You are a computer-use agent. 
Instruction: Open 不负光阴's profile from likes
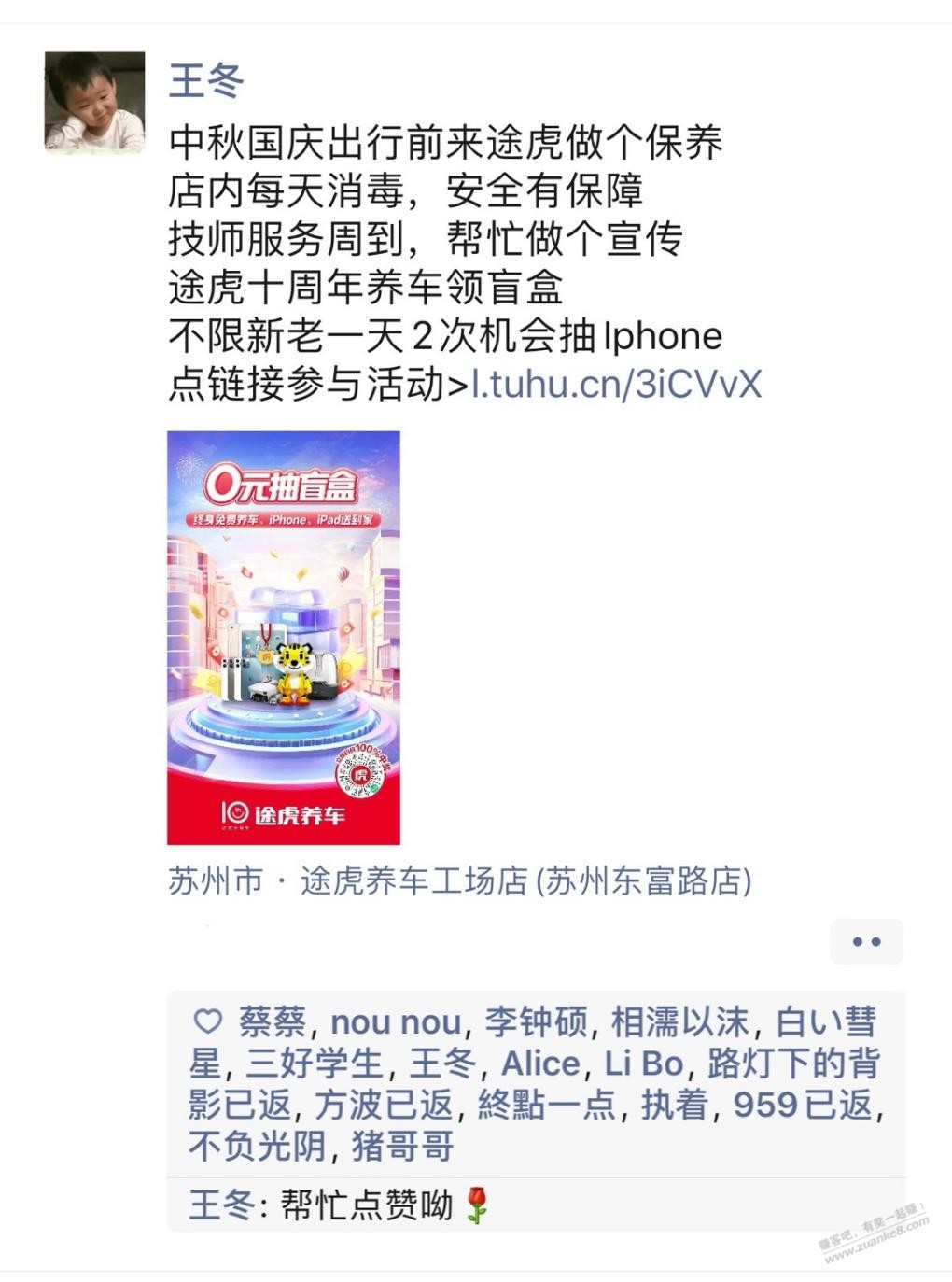pyautogui.click(x=257, y=1145)
